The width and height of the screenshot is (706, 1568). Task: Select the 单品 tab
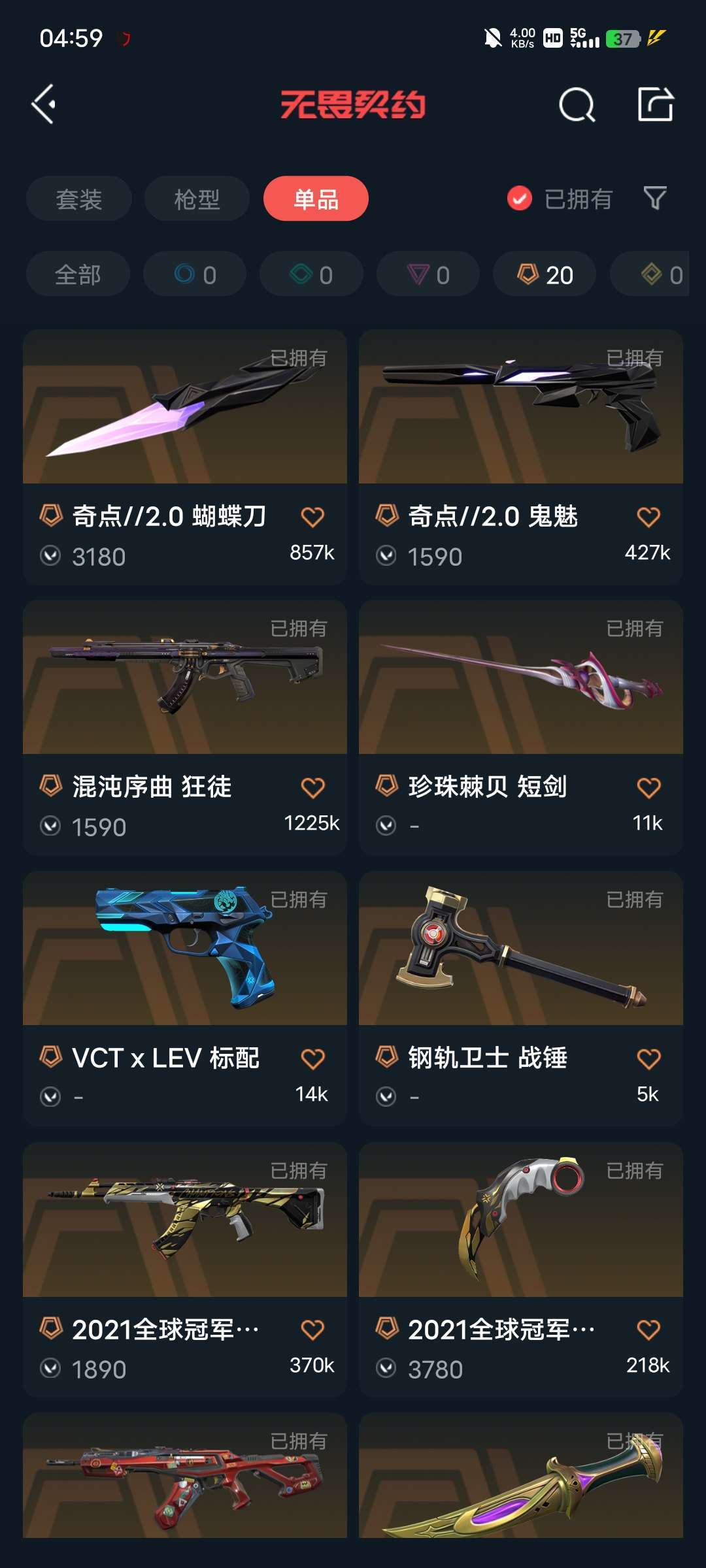click(x=316, y=199)
